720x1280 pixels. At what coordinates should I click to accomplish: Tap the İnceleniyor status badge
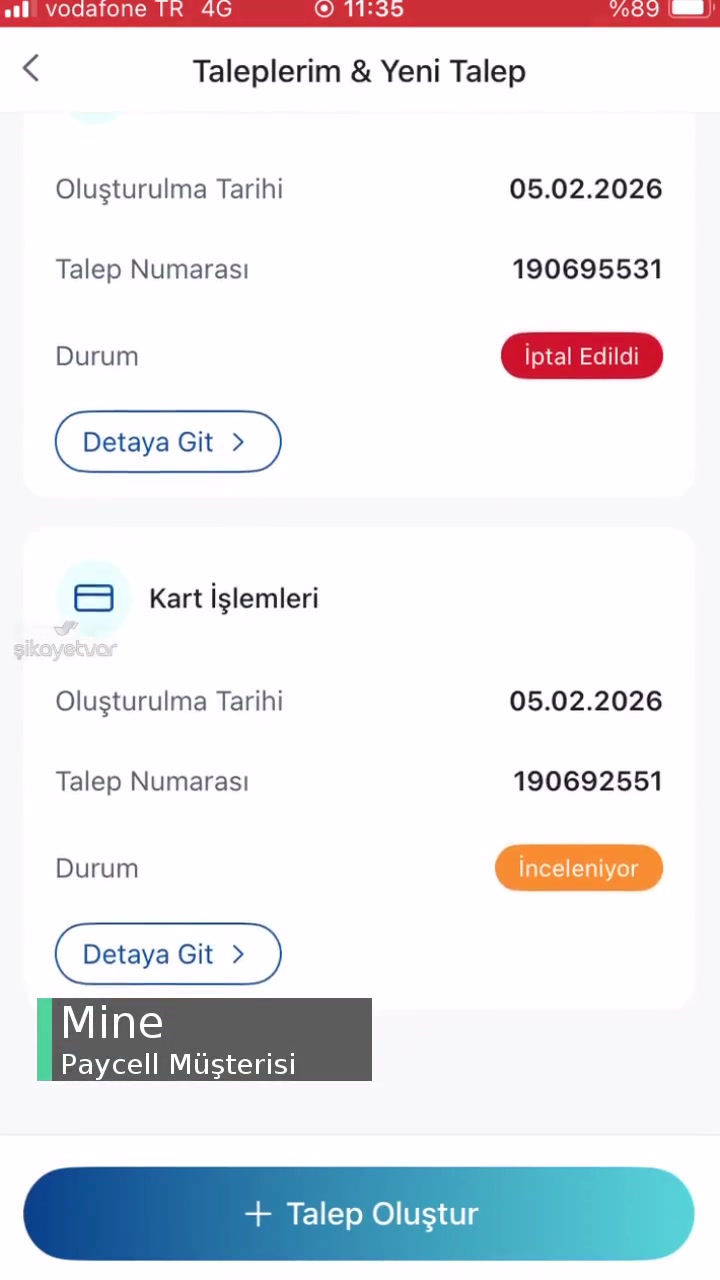click(x=578, y=868)
